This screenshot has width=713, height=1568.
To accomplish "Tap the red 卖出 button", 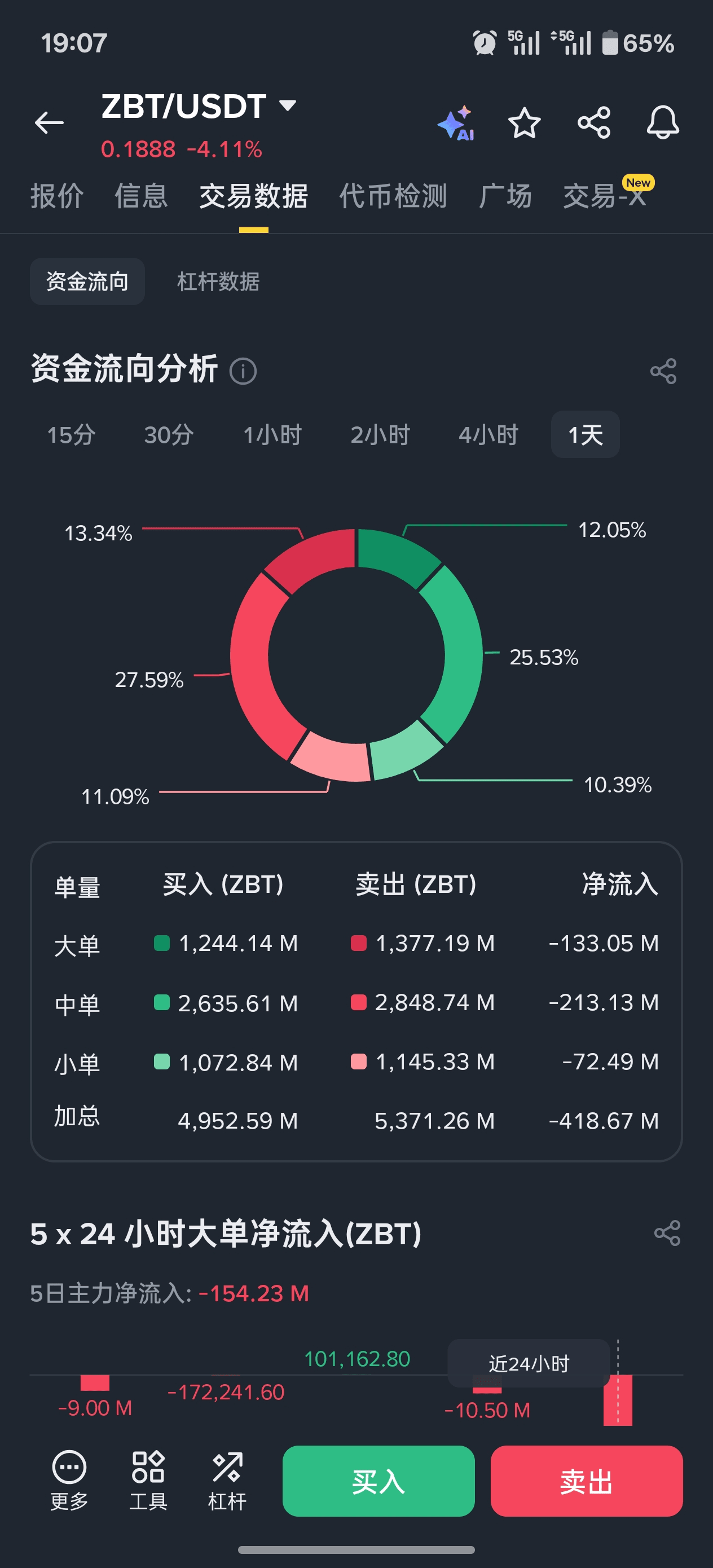I will click(x=586, y=1481).
